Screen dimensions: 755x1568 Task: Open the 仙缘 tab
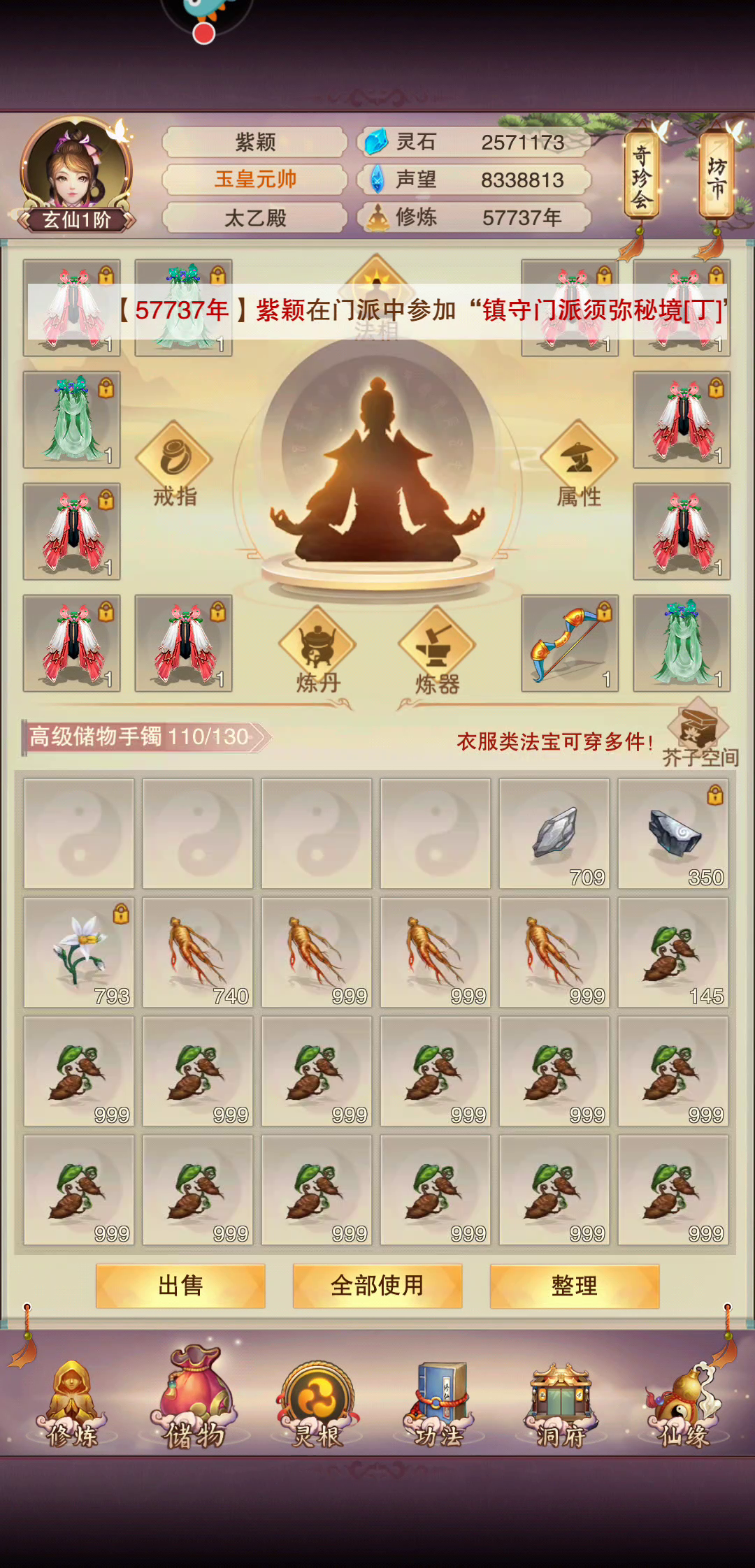click(684, 1404)
